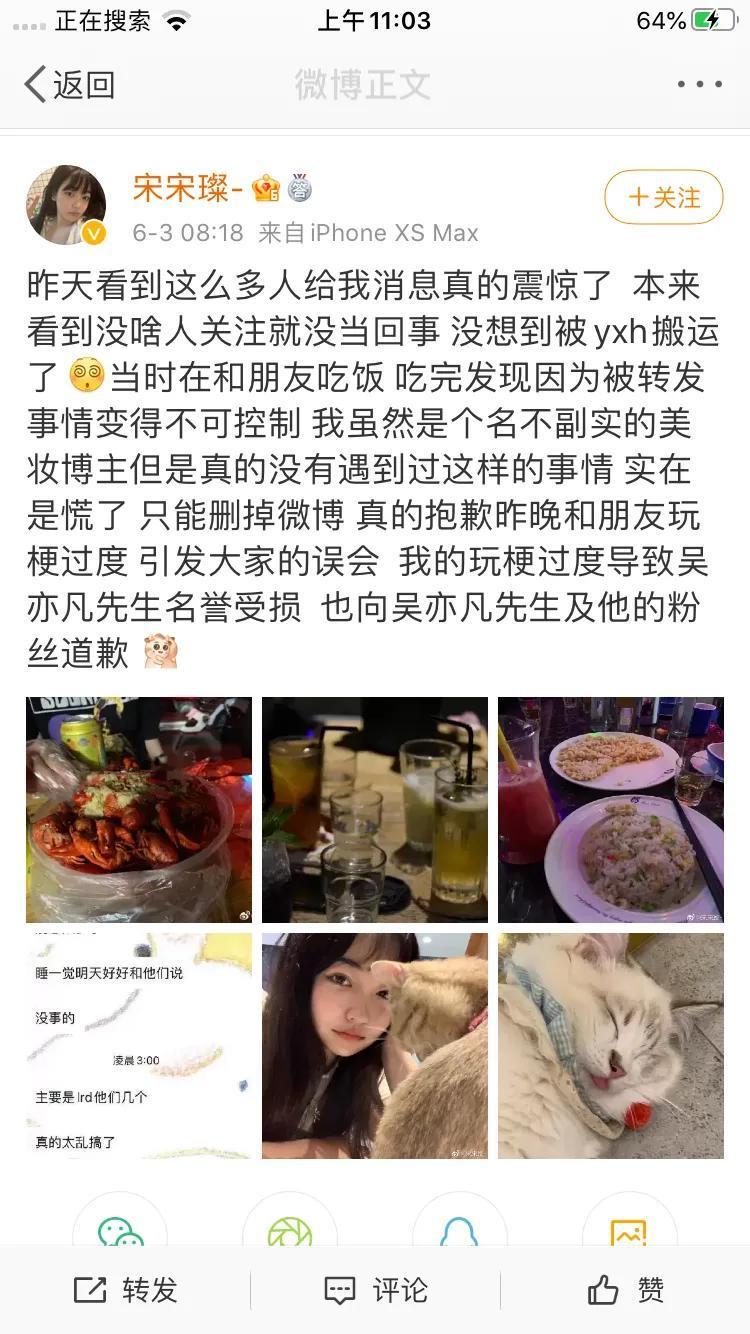Like the post with 赞
The image size is (750, 1334).
point(626,1290)
